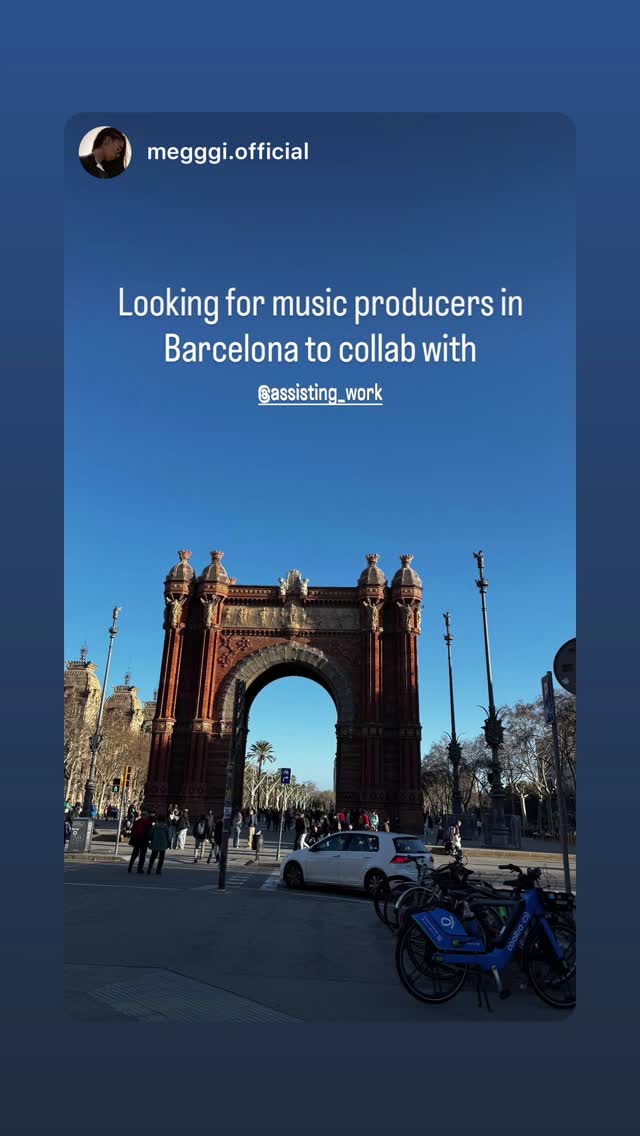Open the reshared Barcelona arch story
This screenshot has height=1136, width=640.
320,567
